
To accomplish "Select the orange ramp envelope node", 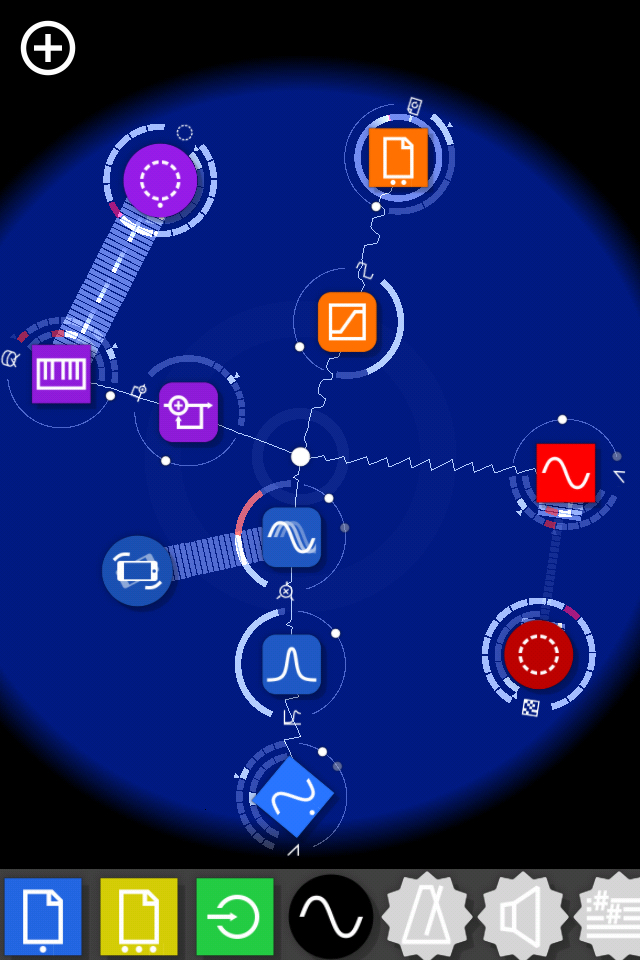I will point(347,322).
